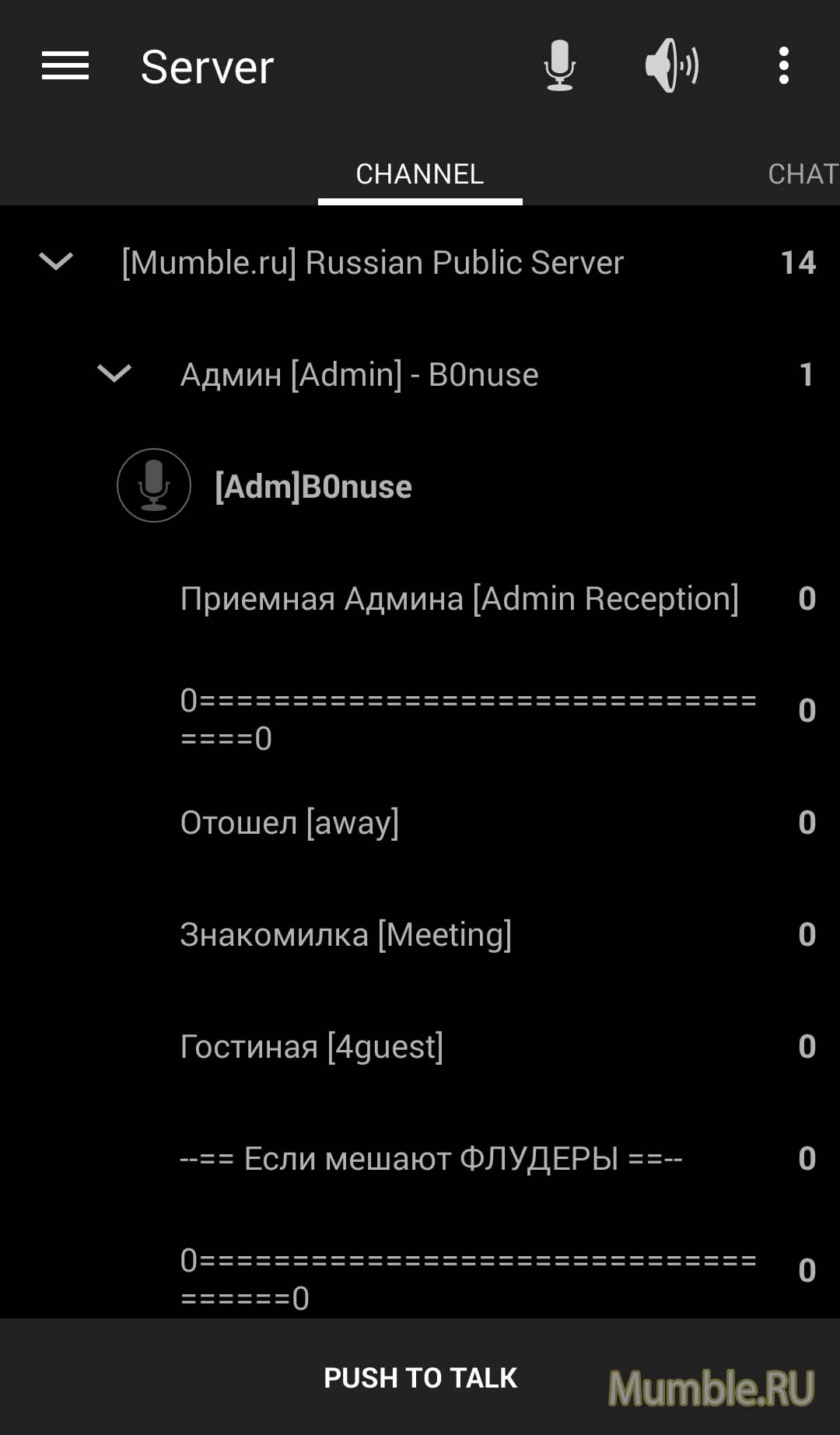Join the Приемная Админа [Admin Reception] channel

pos(459,598)
